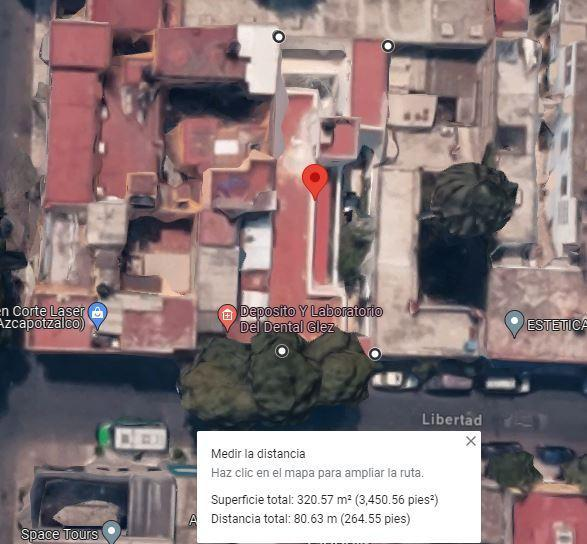
Task: Open Deposito Y Laboratorio Del Dental Glez place
Action: coord(227,317)
